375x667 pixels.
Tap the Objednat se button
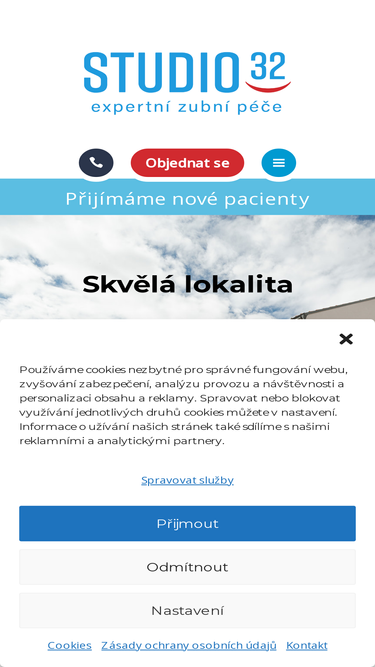click(188, 162)
